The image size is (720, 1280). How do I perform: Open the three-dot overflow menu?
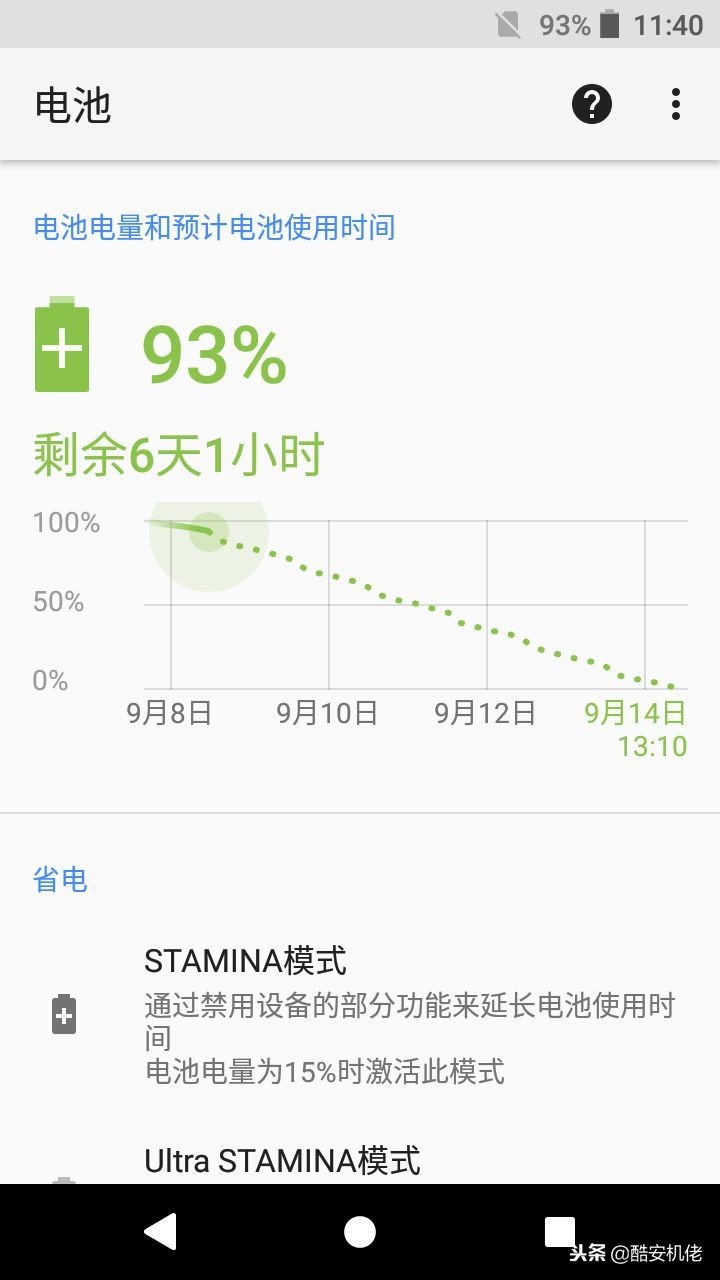point(676,104)
